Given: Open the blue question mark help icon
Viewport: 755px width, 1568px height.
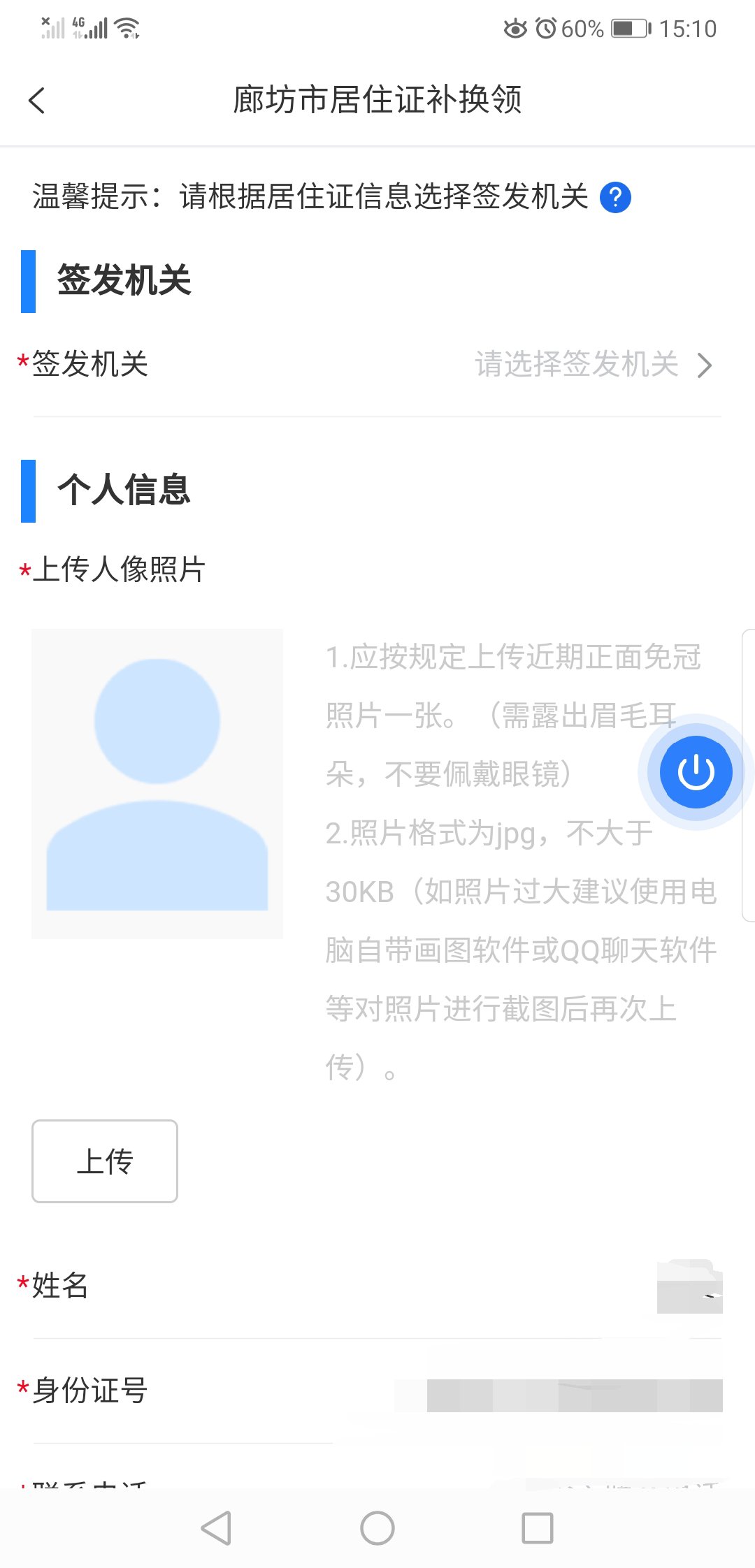Looking at the screenshot, I should tap(615, 197).
